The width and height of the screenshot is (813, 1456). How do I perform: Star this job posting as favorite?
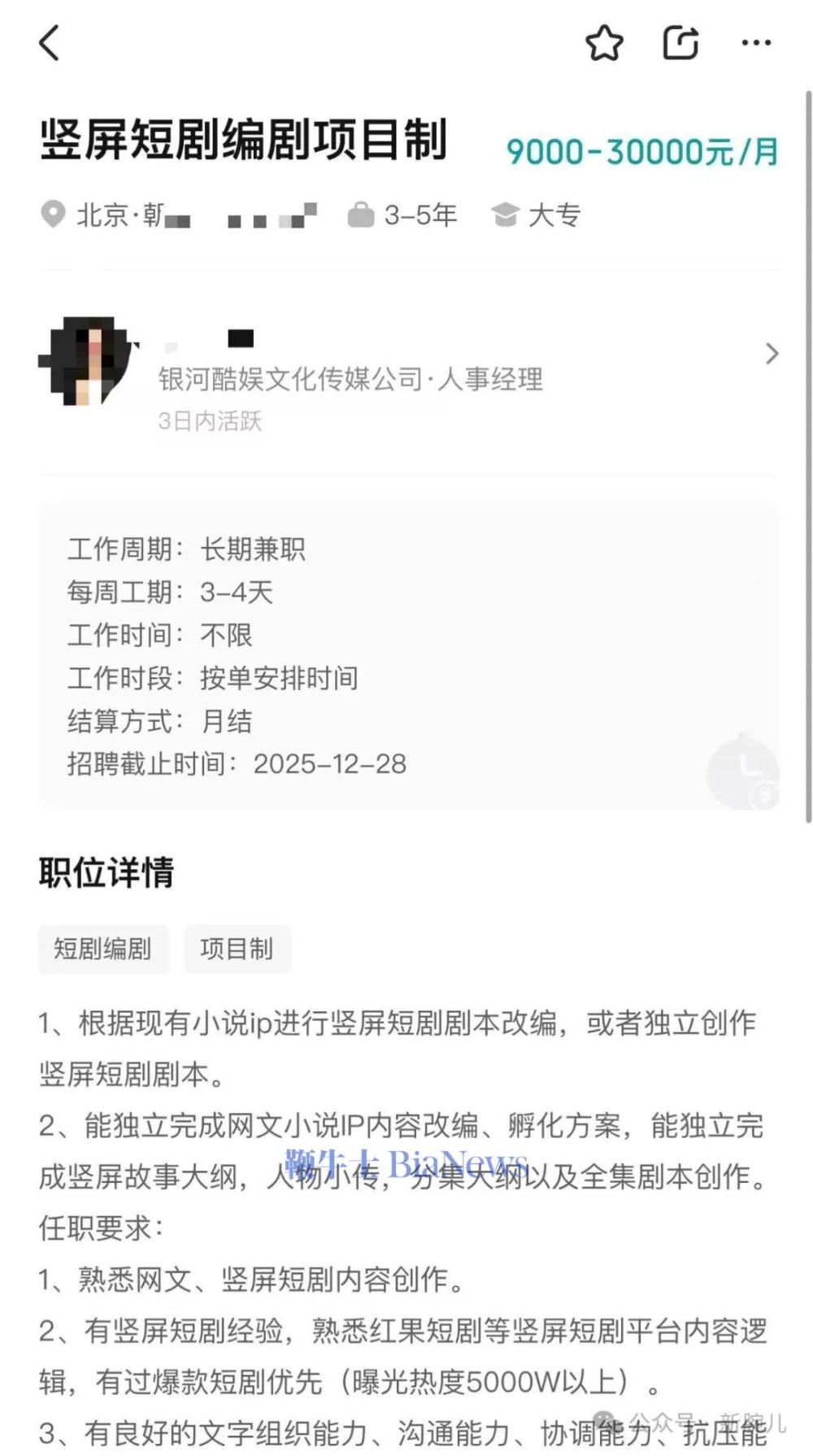[605, 42]
